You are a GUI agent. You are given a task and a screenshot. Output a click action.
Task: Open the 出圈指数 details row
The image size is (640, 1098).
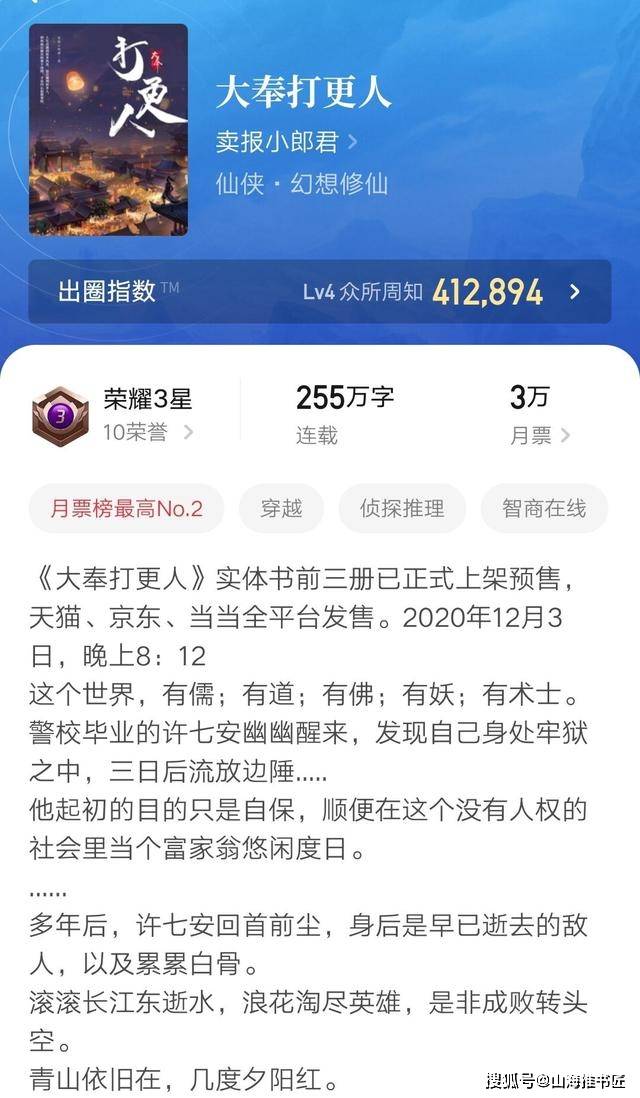pyautogui.click(x=319, y=292)
